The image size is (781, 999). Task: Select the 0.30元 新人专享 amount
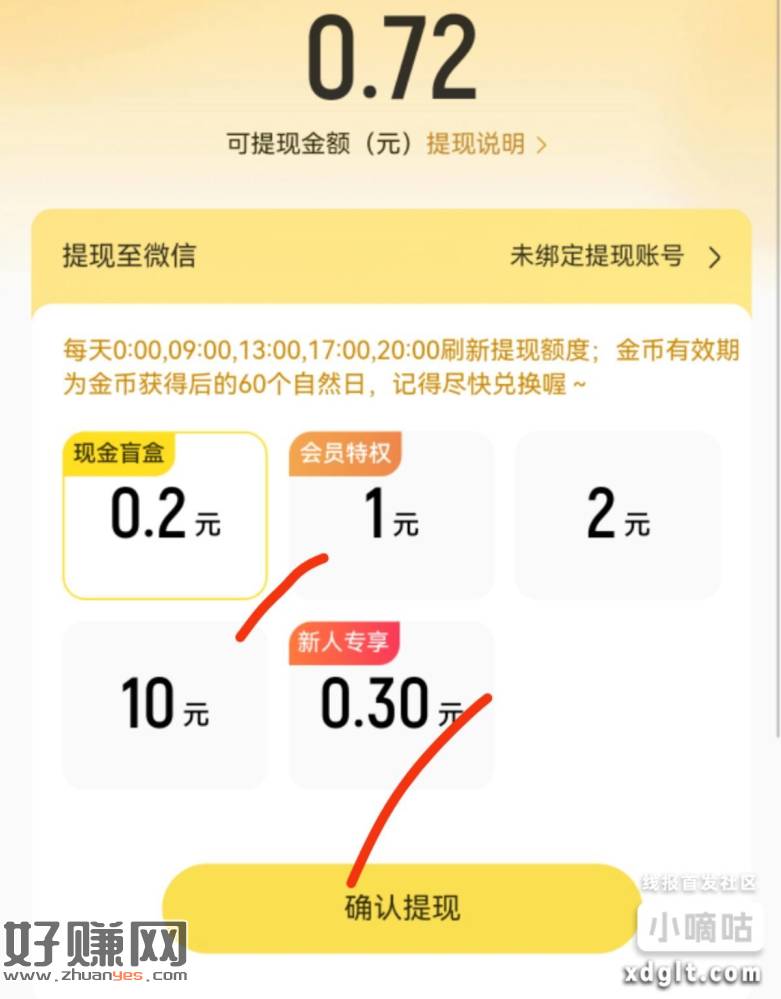click(391, 704)
